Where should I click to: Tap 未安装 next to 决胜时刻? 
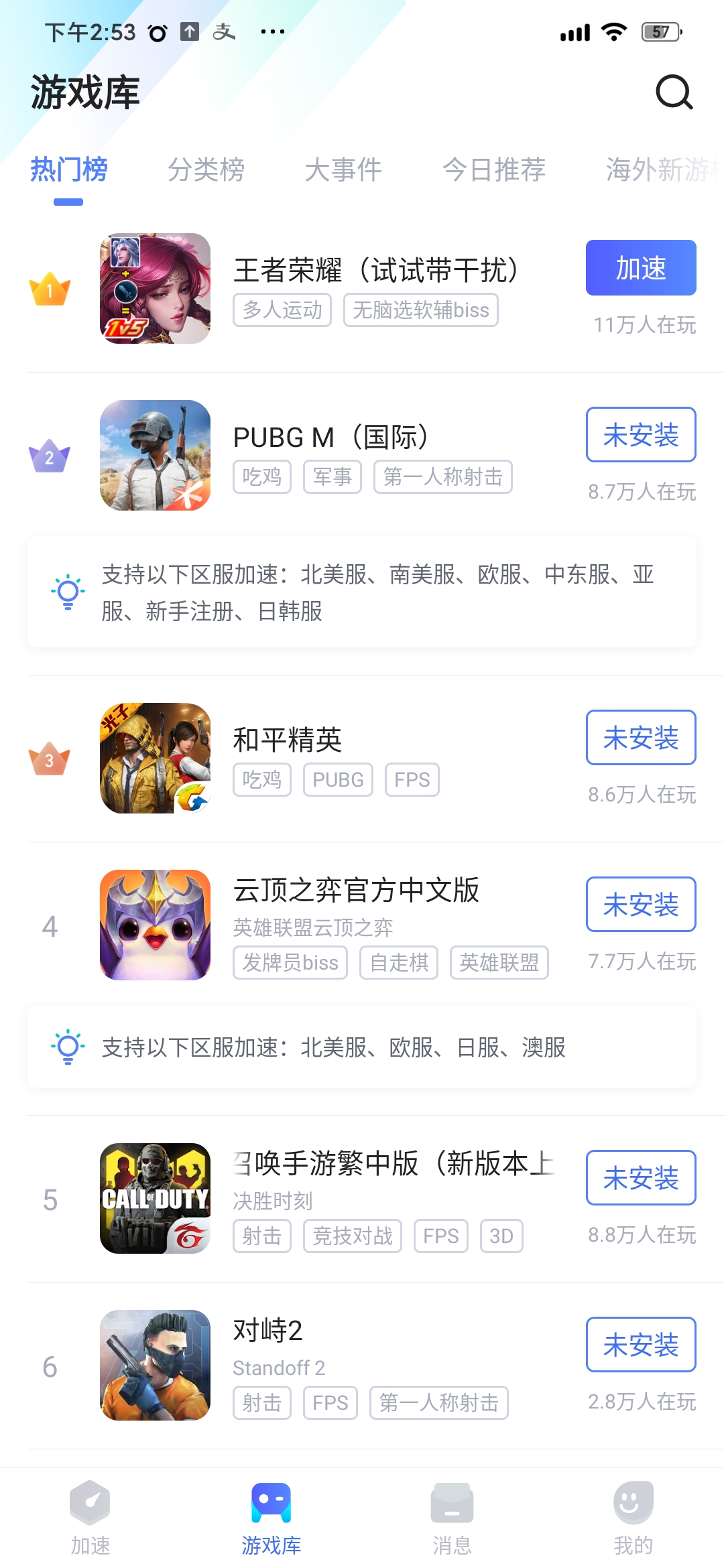pos(641,1178)
